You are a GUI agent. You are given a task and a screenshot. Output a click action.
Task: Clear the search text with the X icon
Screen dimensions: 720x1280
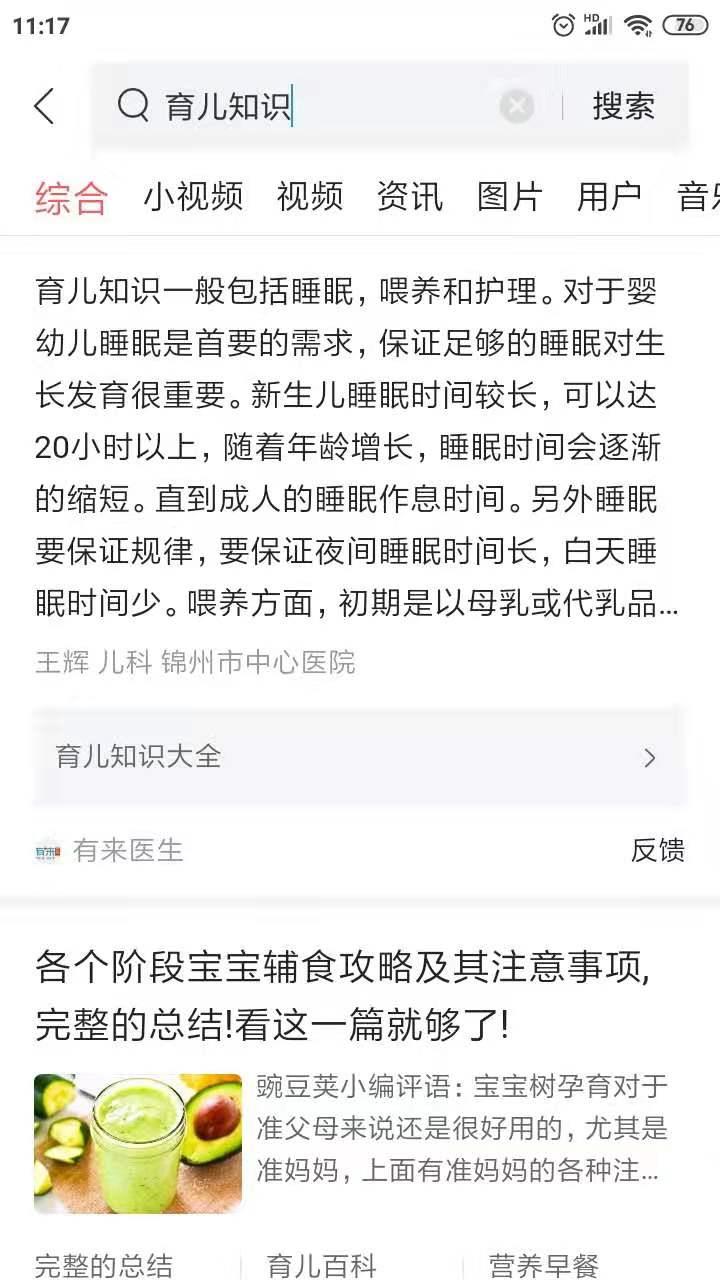click(516, 106)
